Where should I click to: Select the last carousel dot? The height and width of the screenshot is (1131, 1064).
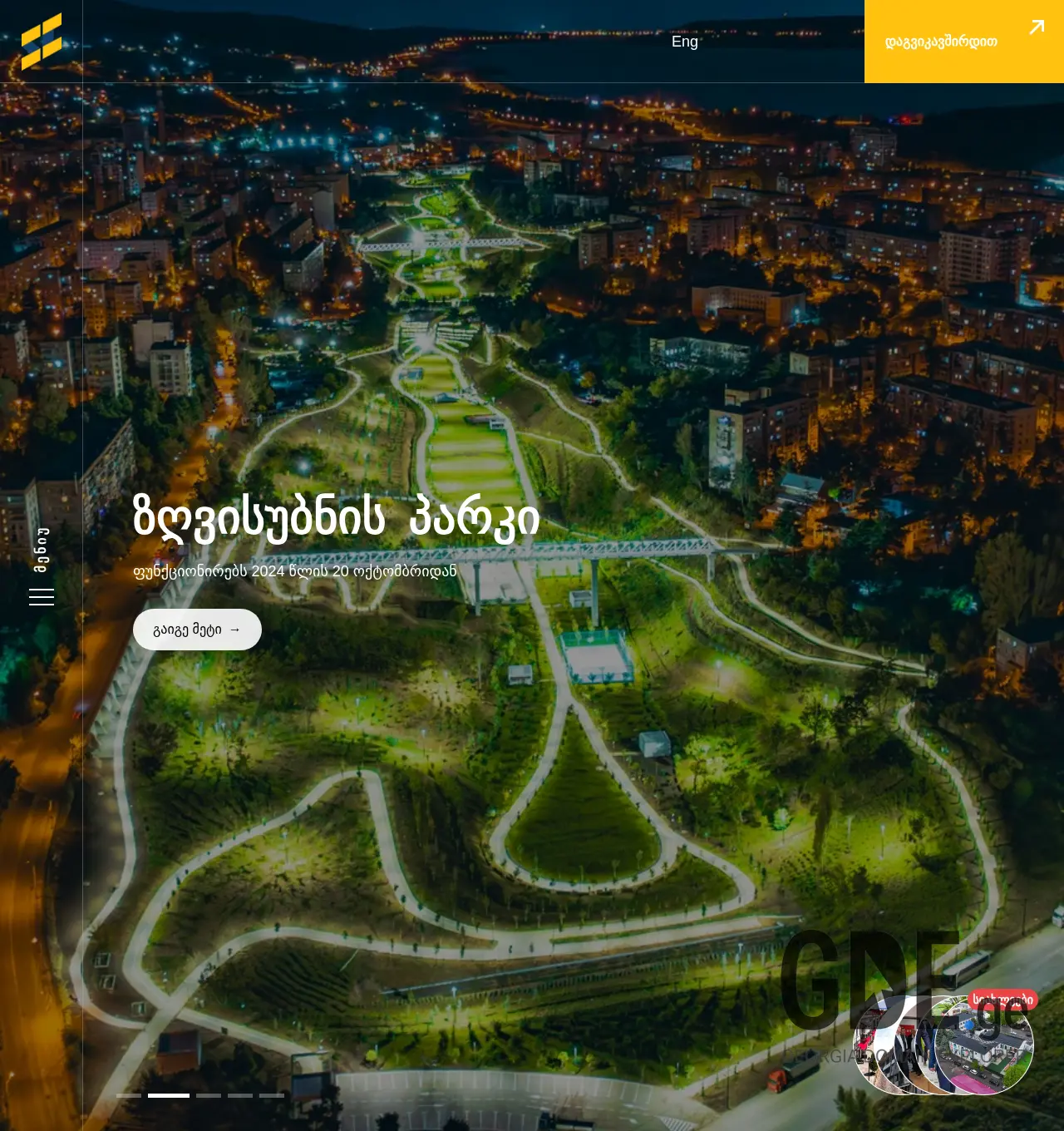[x=272, y=1095]
